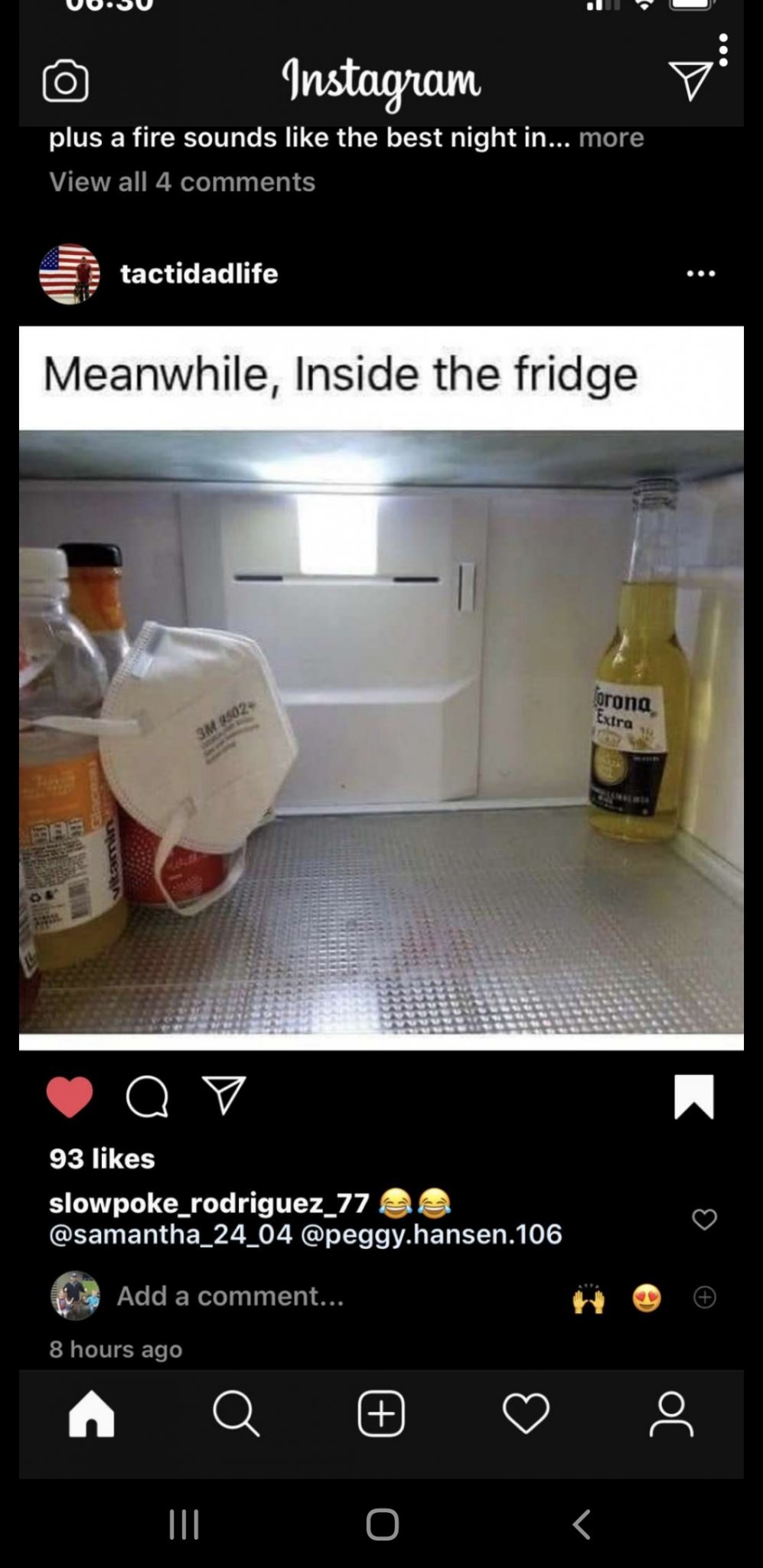Open the fridge meme post image
The width and height of the screenshot is (763, 1568).
381,688
